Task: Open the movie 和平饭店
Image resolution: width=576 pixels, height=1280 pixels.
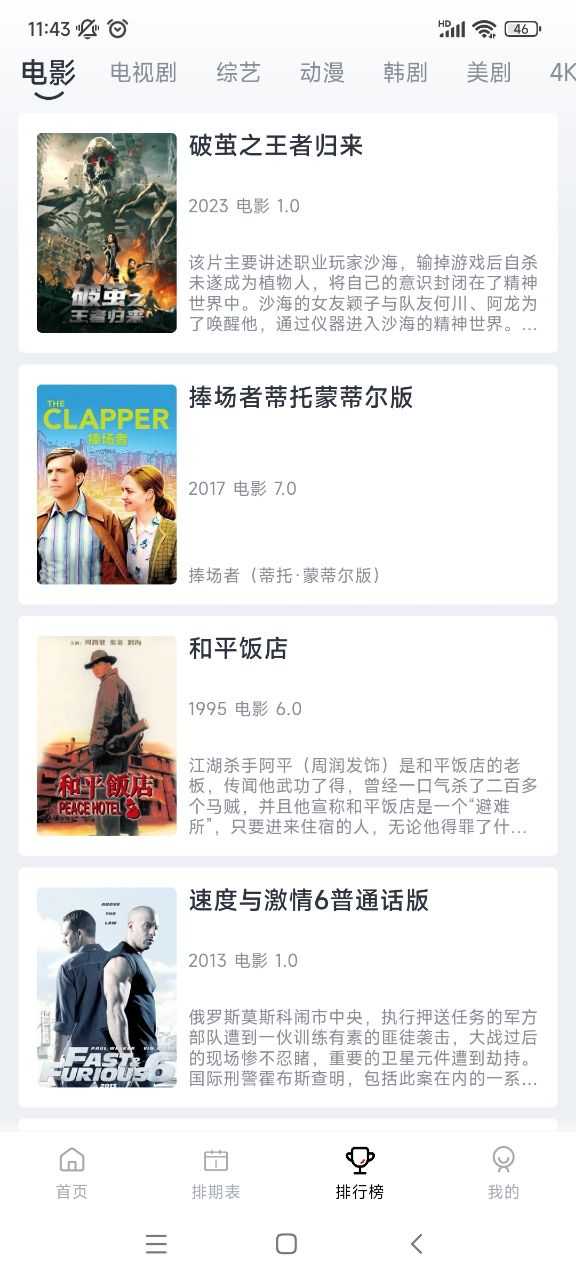Action: [288, 736]
